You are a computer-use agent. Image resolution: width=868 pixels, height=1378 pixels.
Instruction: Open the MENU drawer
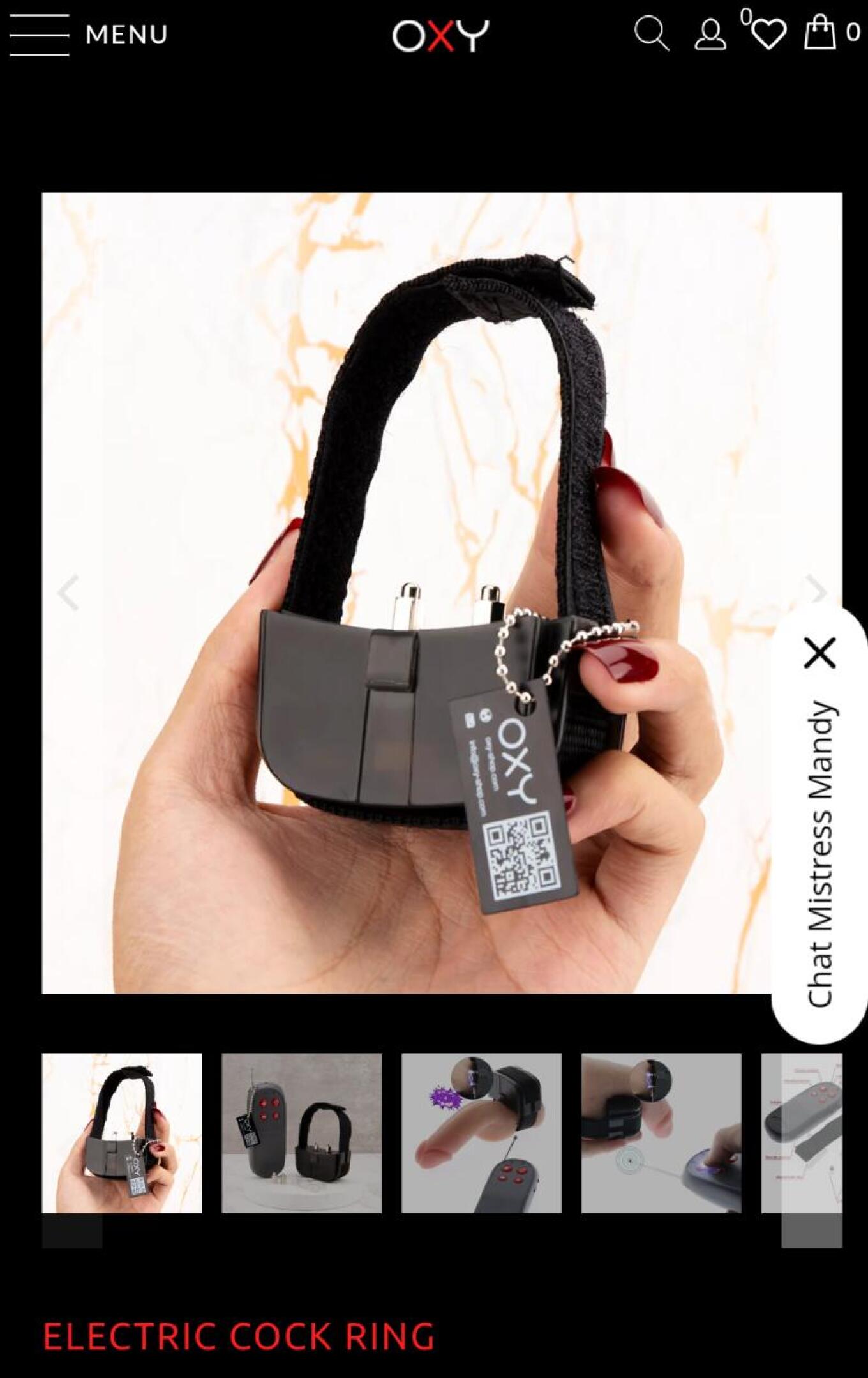(88, 34)
